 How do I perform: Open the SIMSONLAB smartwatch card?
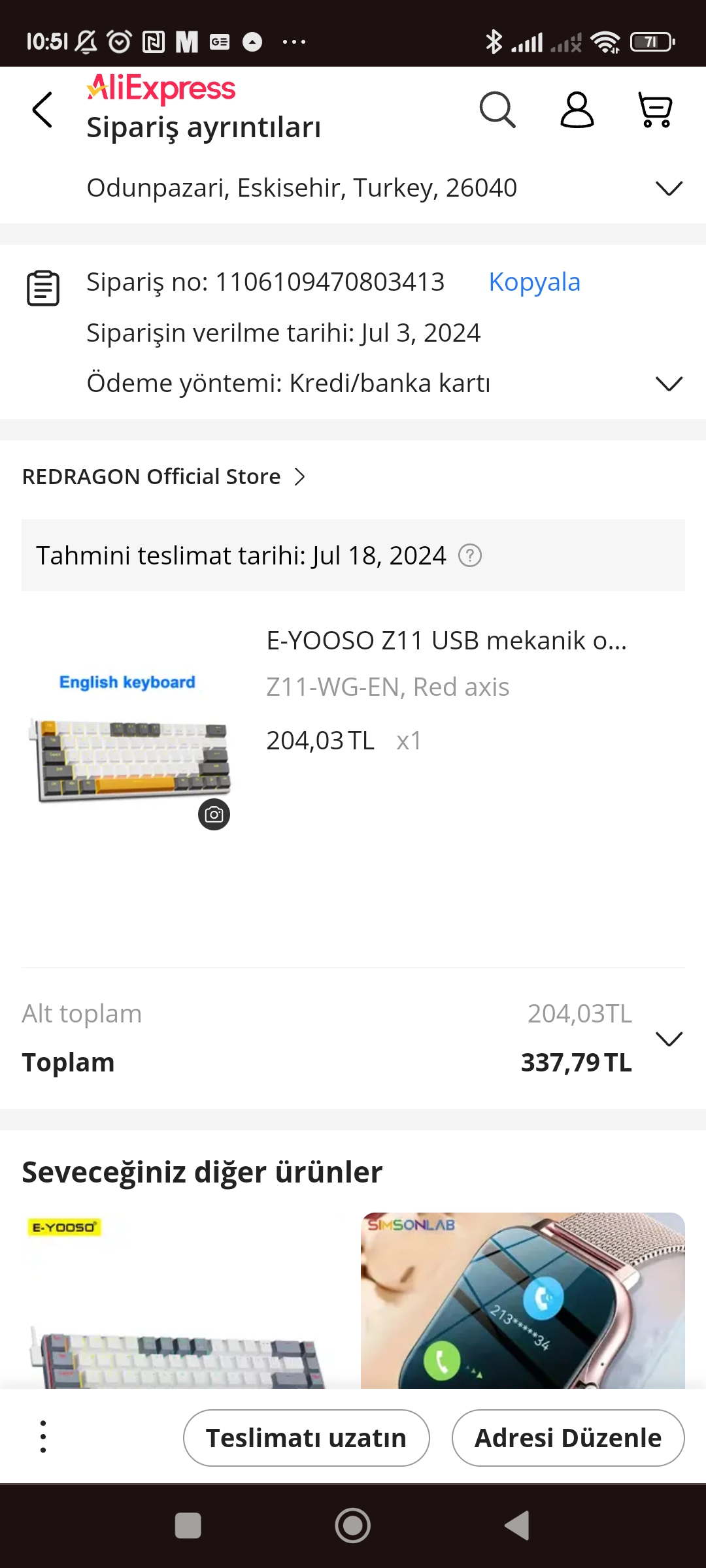click(x=522, y=1300)
